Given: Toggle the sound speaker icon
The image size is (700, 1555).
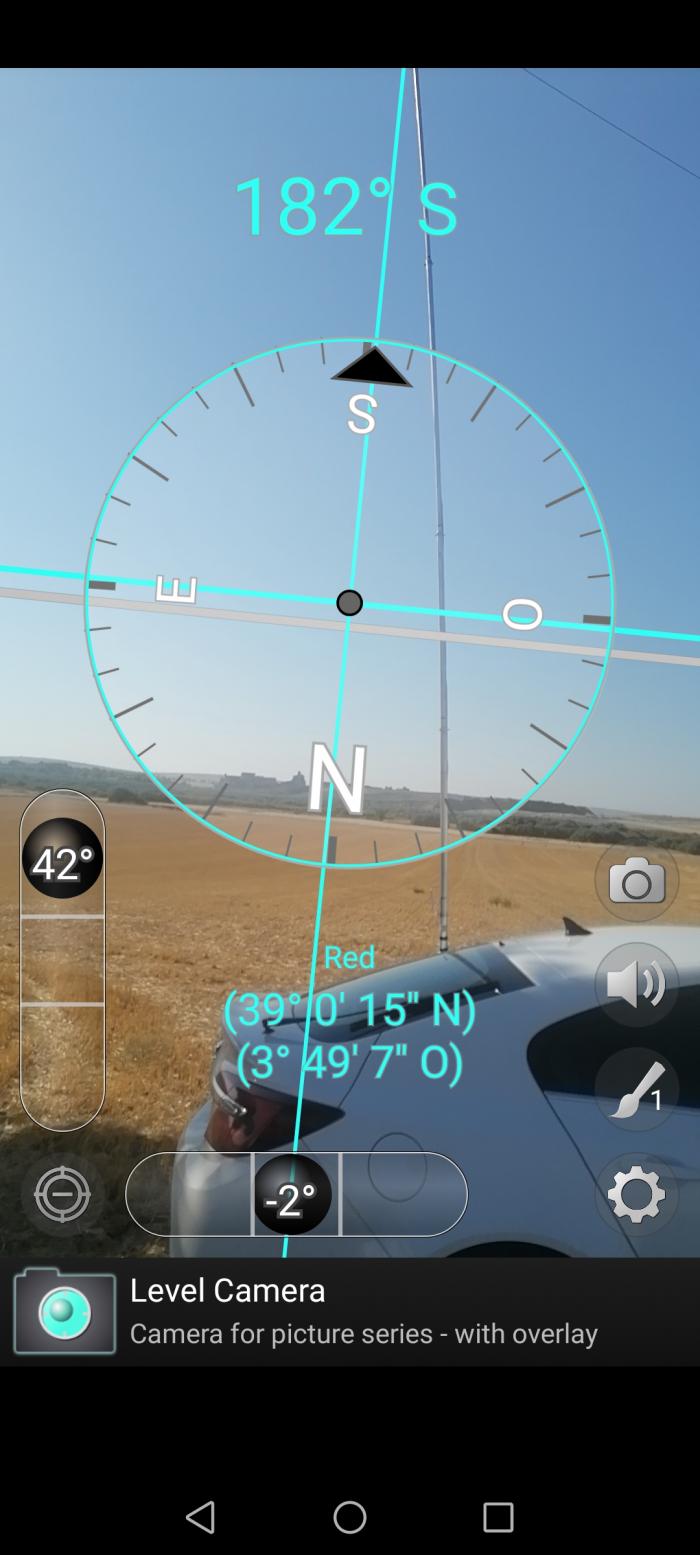Looking at the screenshot, I should [637, 985].
